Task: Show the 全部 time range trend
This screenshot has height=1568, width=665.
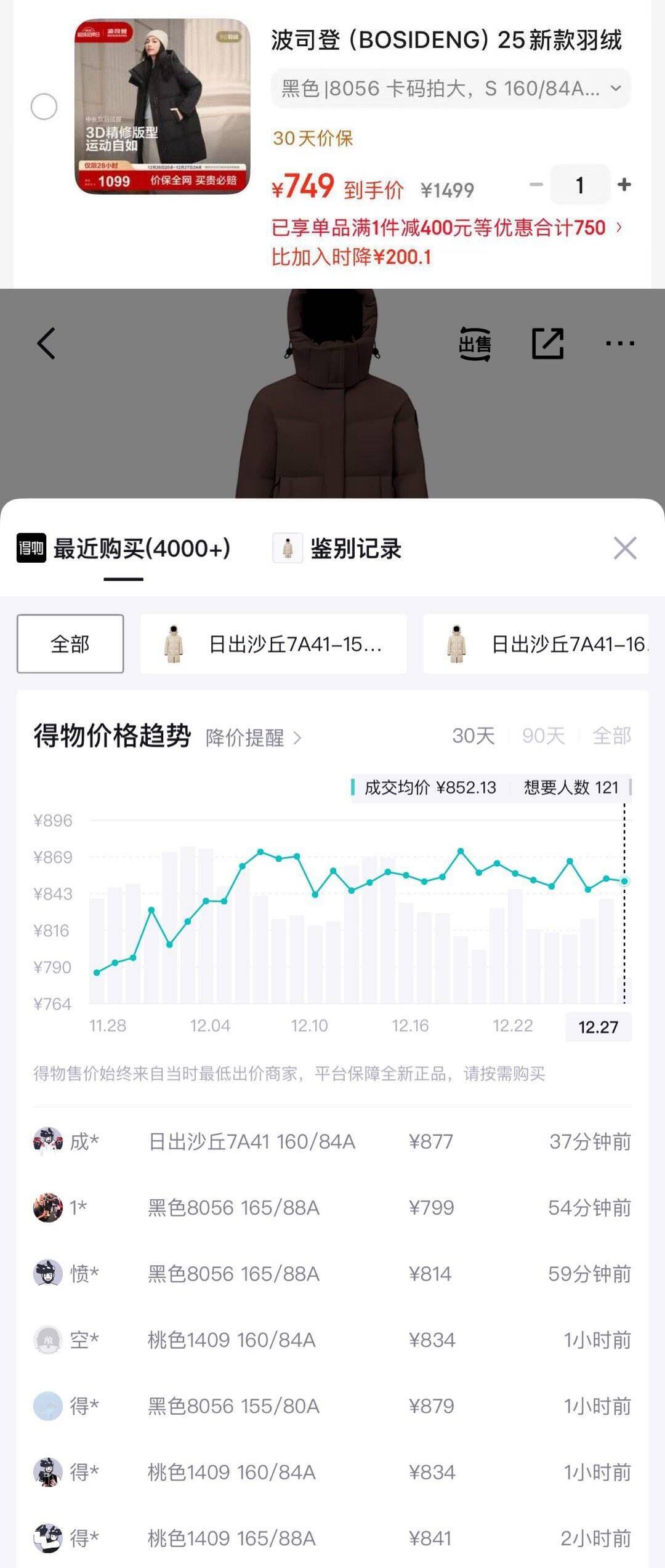Action: [611, 736]
